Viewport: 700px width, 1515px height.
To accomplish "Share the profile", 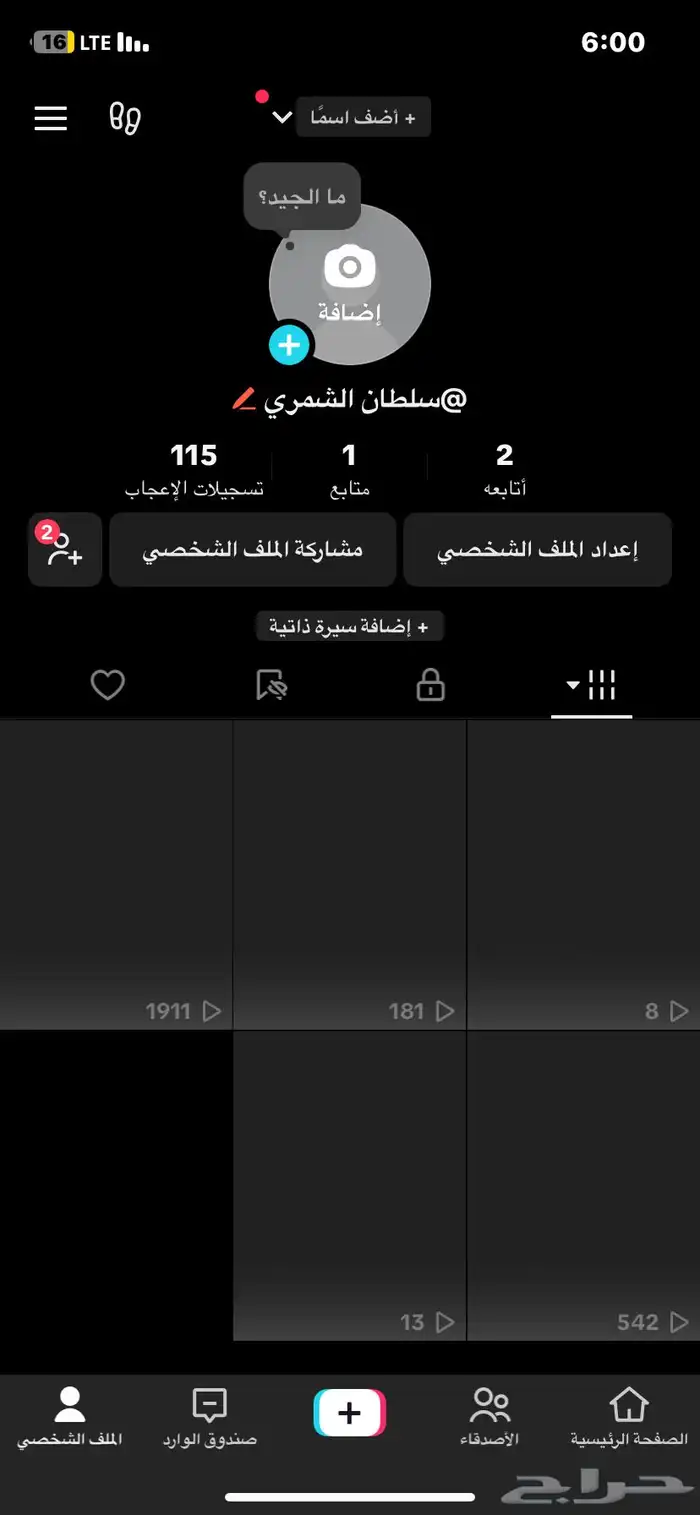I will (252, 550).
